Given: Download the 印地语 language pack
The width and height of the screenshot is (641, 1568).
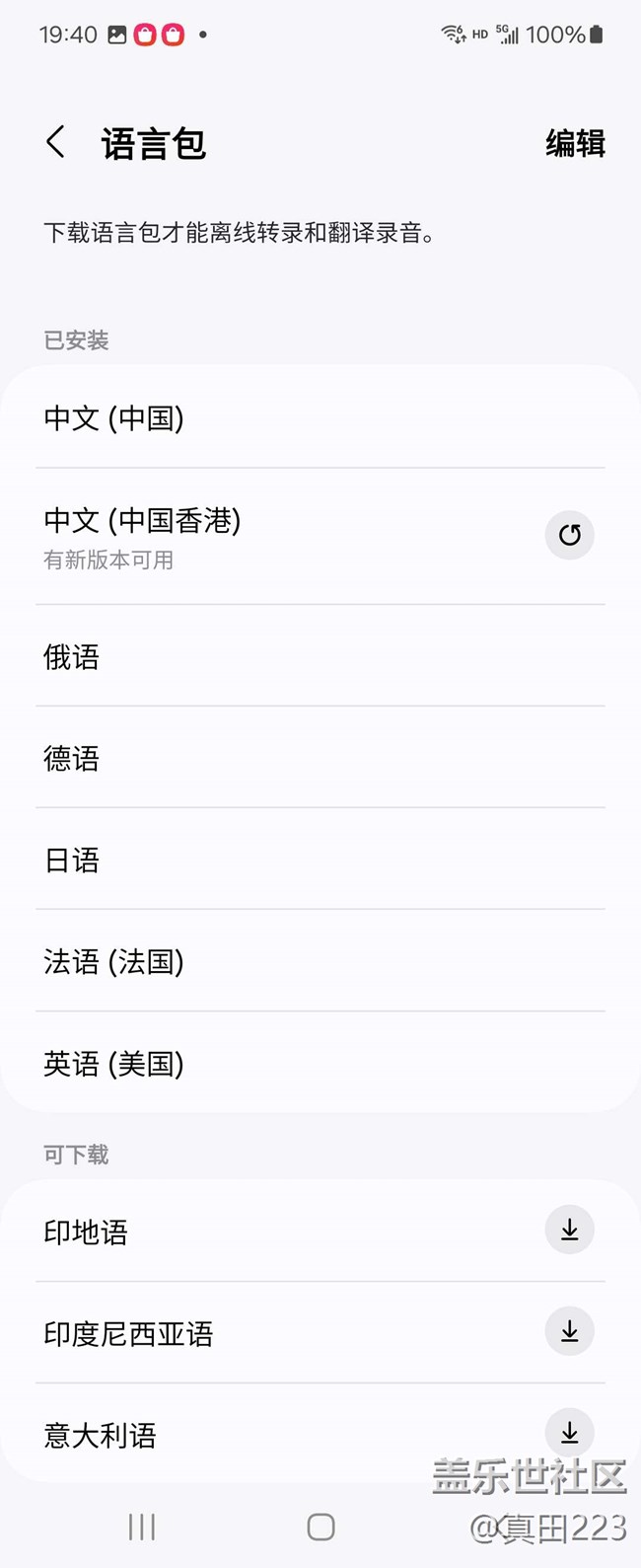Looking at the screenshot, I should [570, 1230].
